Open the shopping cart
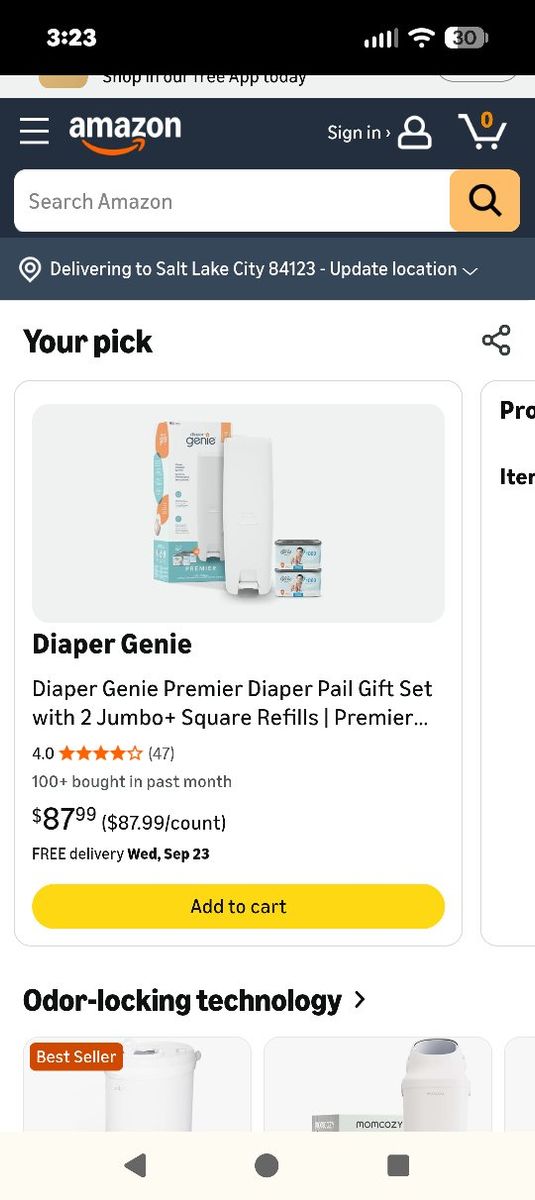The image size is (535, 1200). 482,131
